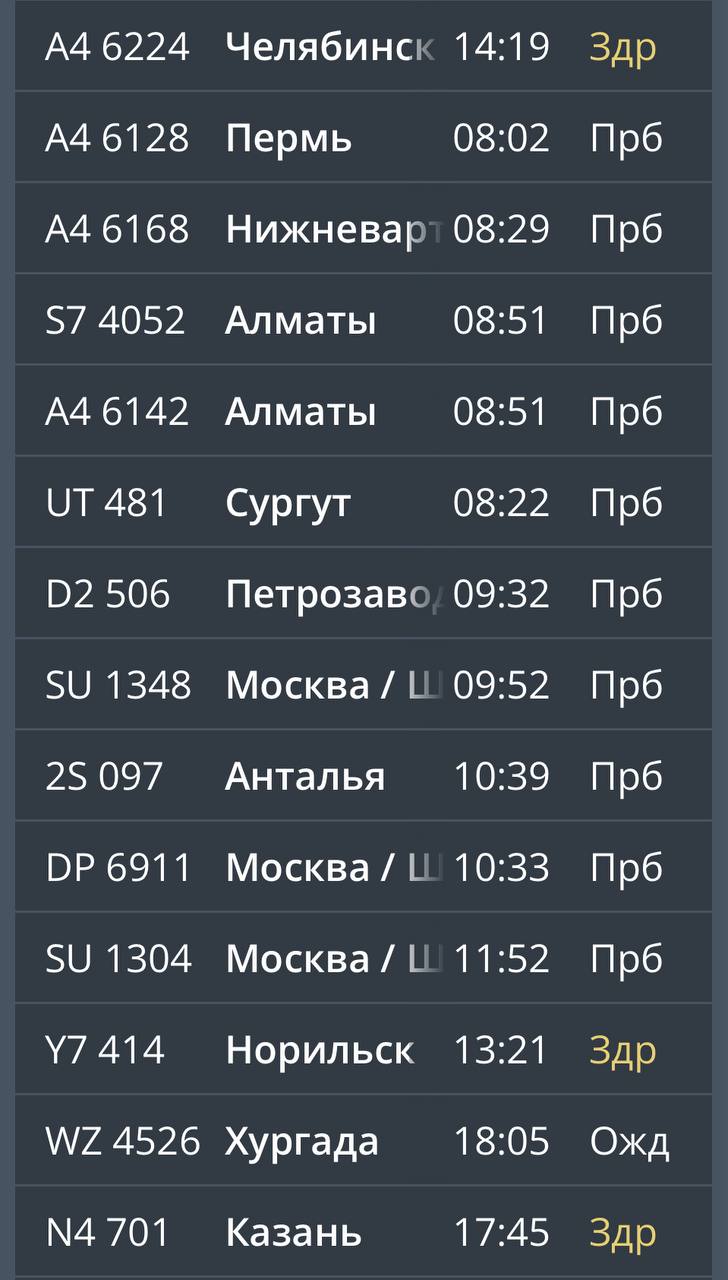
Task: Open flight WZ 4526 from Хургада
Action: 364,1141
